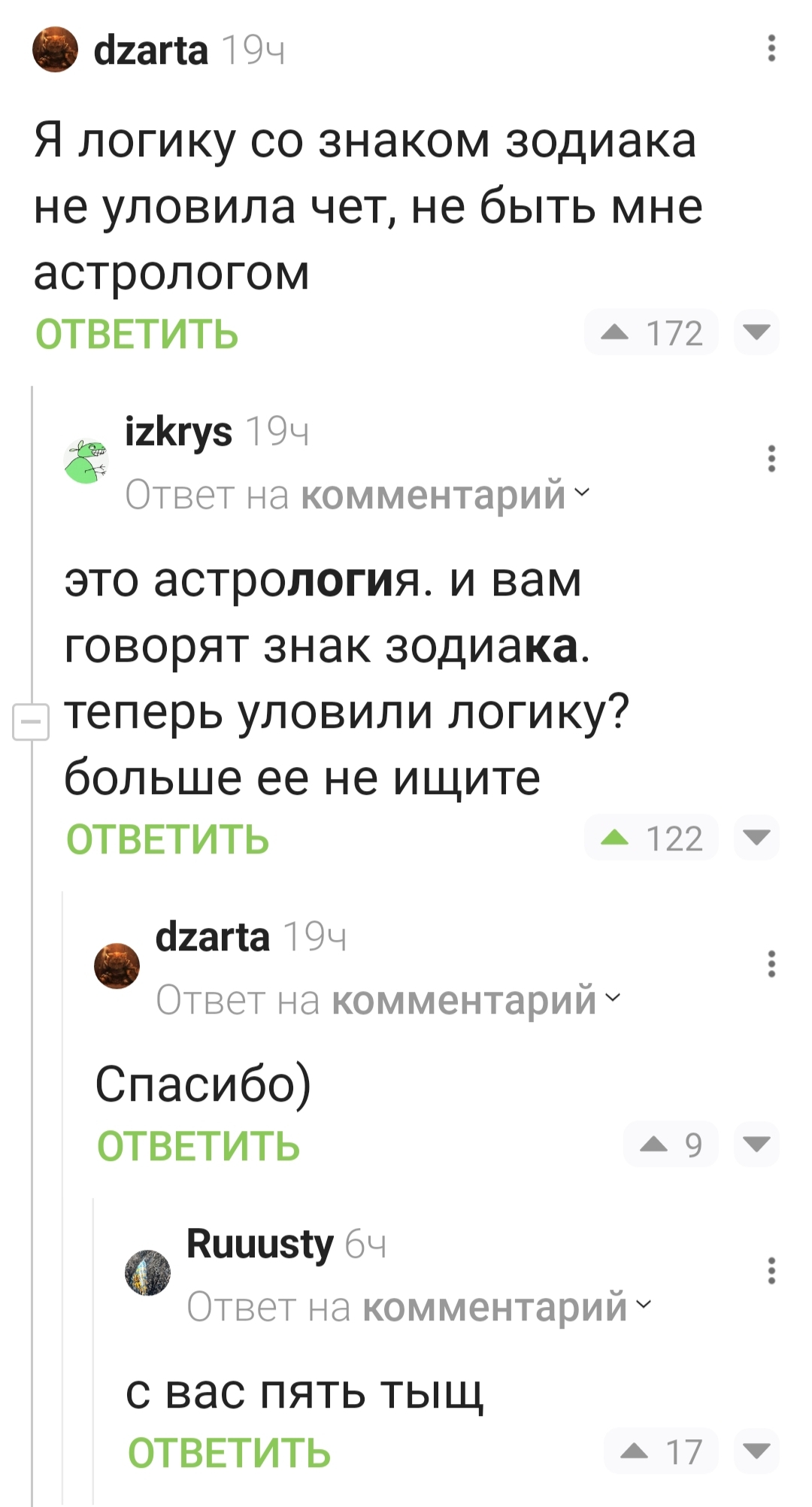The height and width of the screenshot is (1507, 812).
Task: Downvote izkrys's comment with 122 votes
Action: 756,837
